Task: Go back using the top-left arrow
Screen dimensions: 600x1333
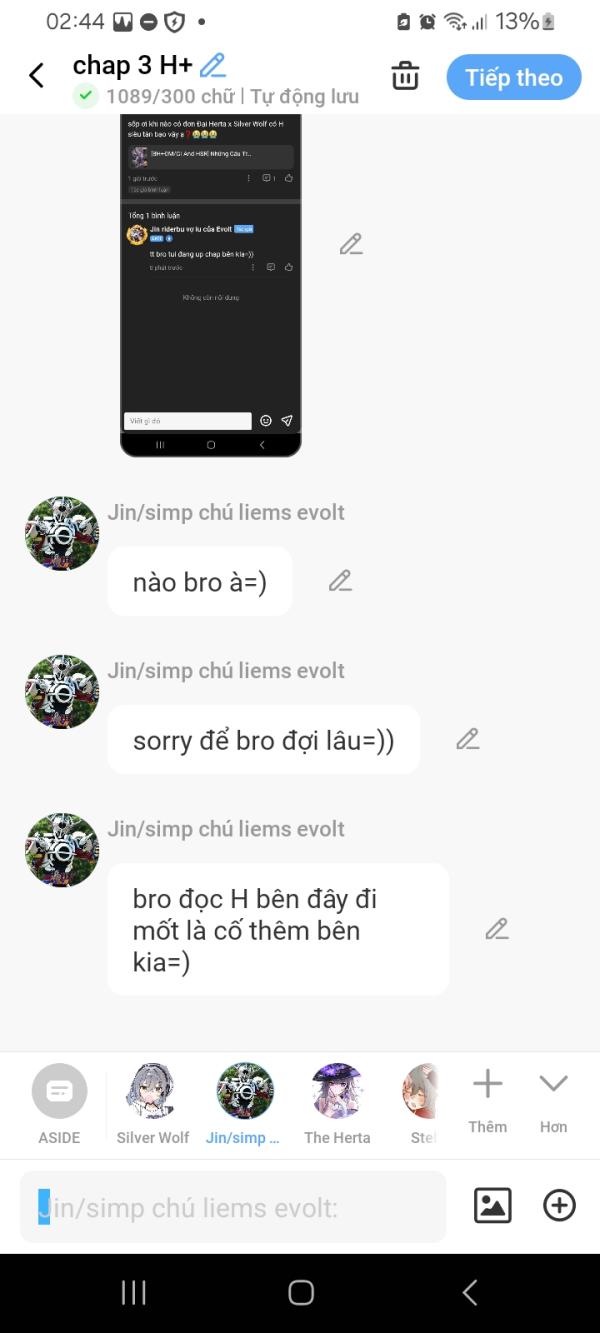Action: (x=37, y=76)
